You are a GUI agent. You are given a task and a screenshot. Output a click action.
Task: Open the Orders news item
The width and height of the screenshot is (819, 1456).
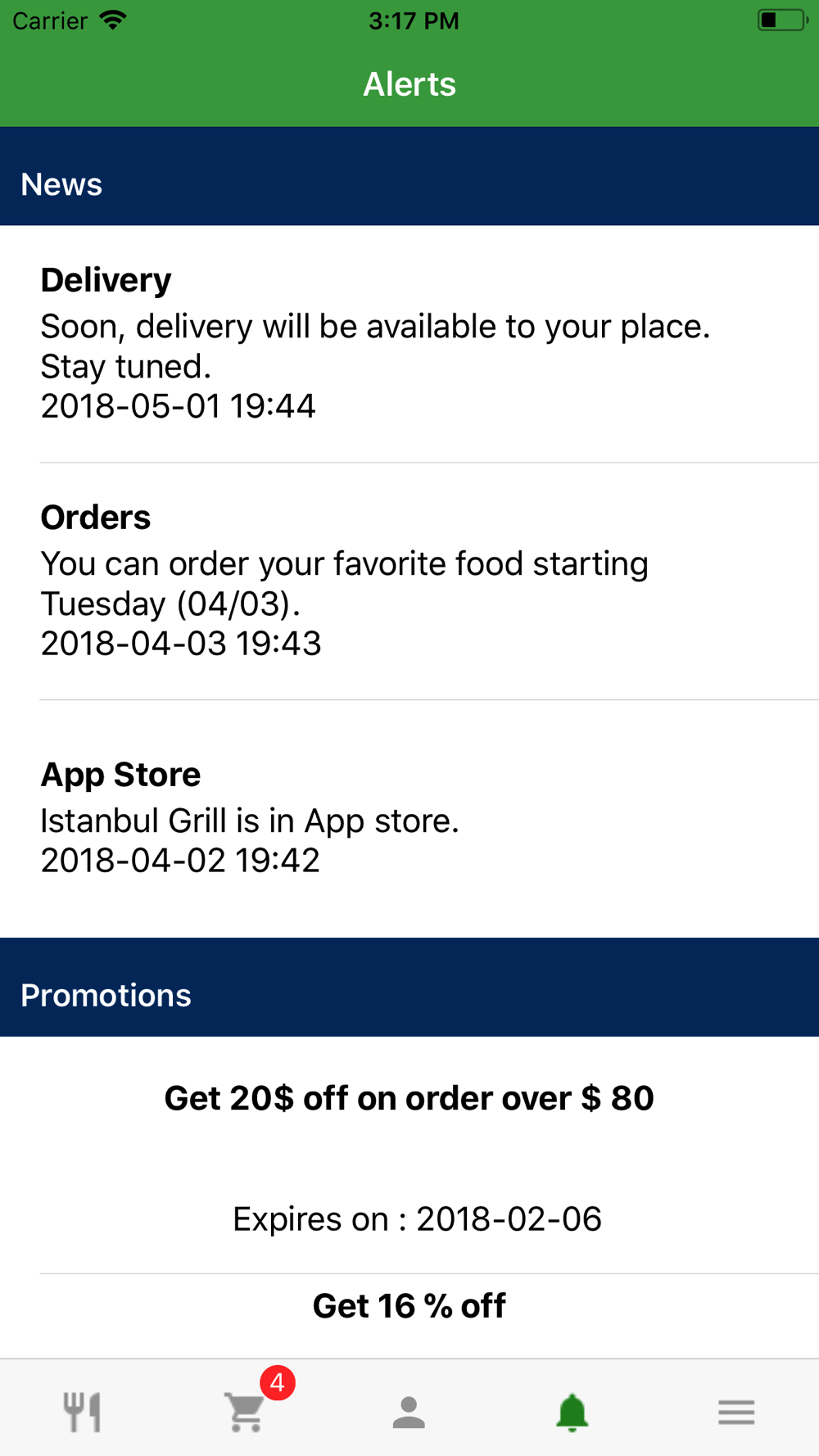409,581
